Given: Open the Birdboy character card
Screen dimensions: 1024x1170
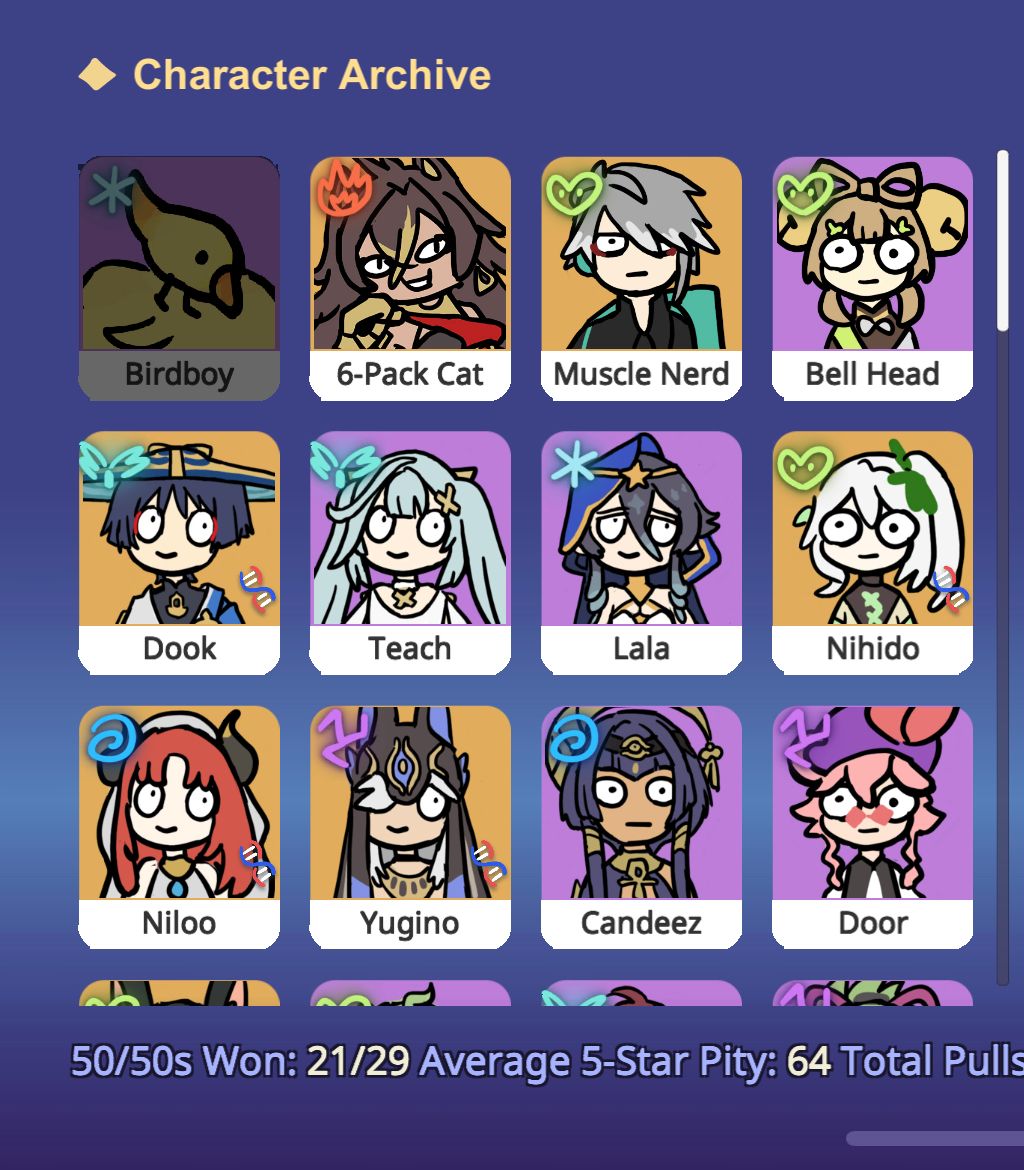Looking at the screenshot, I should click(x=179, y=277).
